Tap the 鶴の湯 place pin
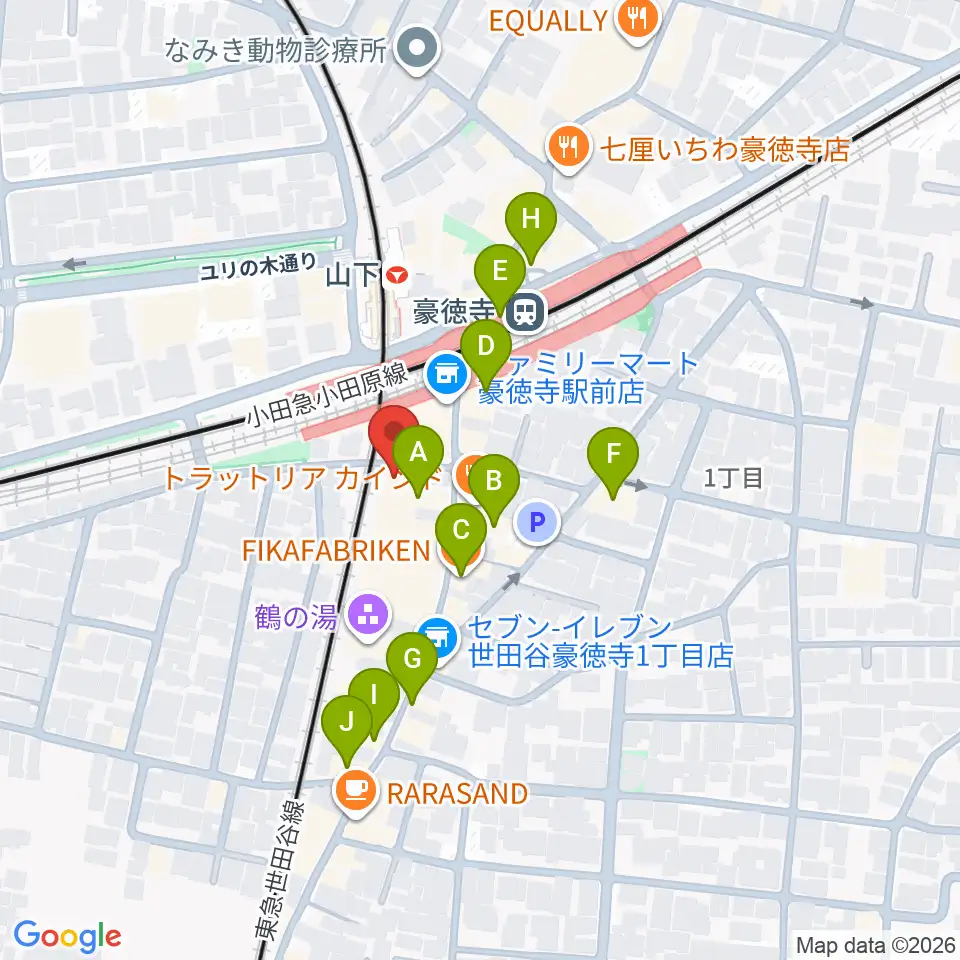This screenshot has width=960, height=960. click(x=368, y=617)
